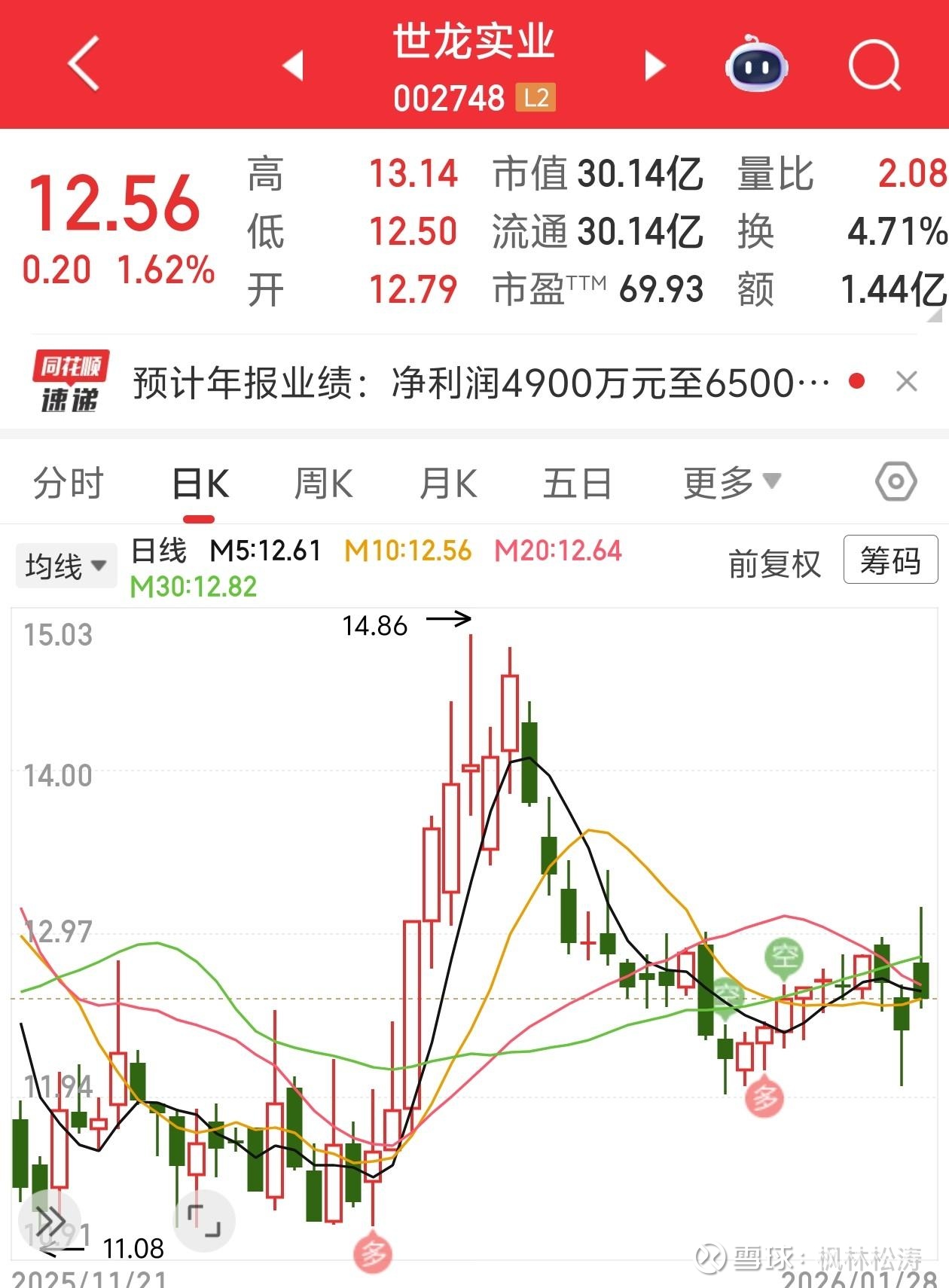Open the stock search

(874, 66)
